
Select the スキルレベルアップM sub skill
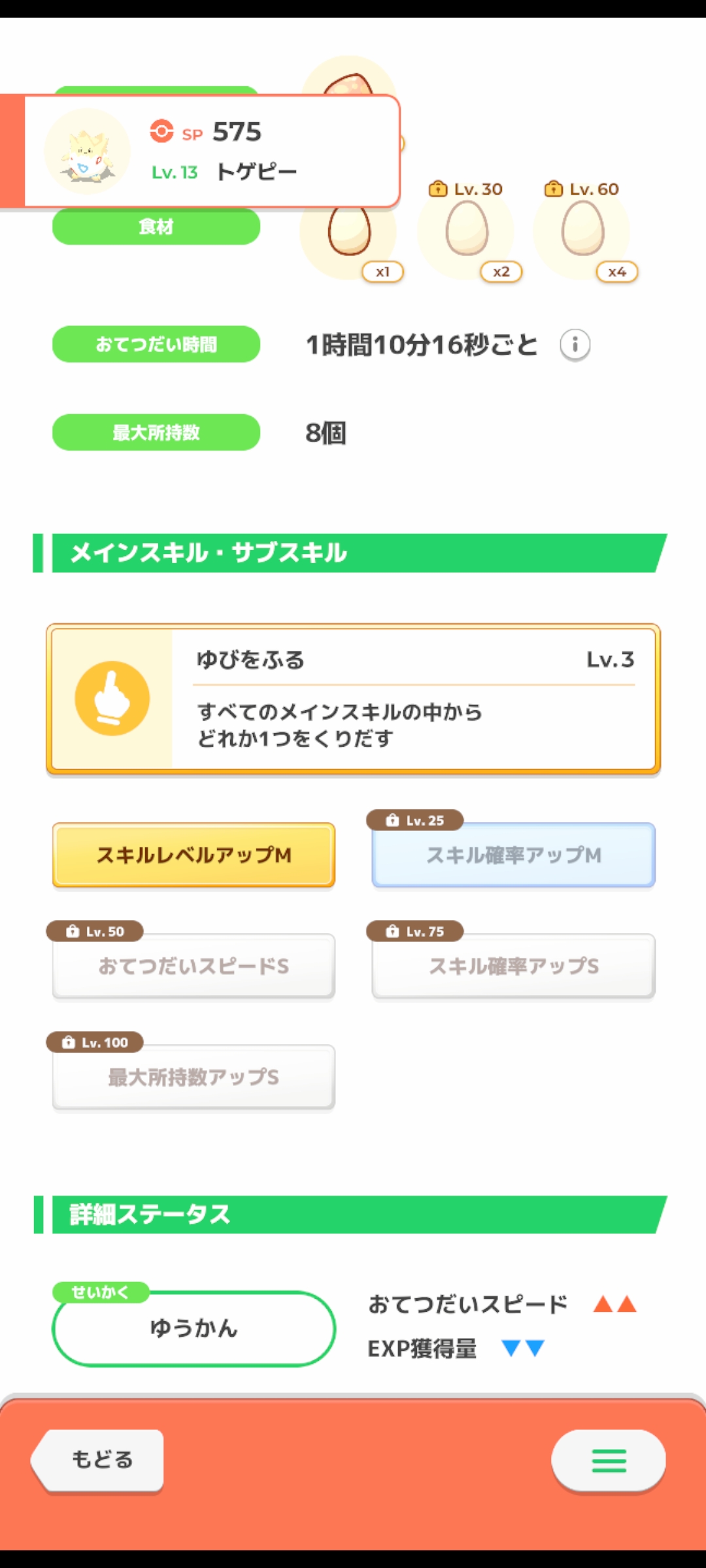tap(193, 855)
